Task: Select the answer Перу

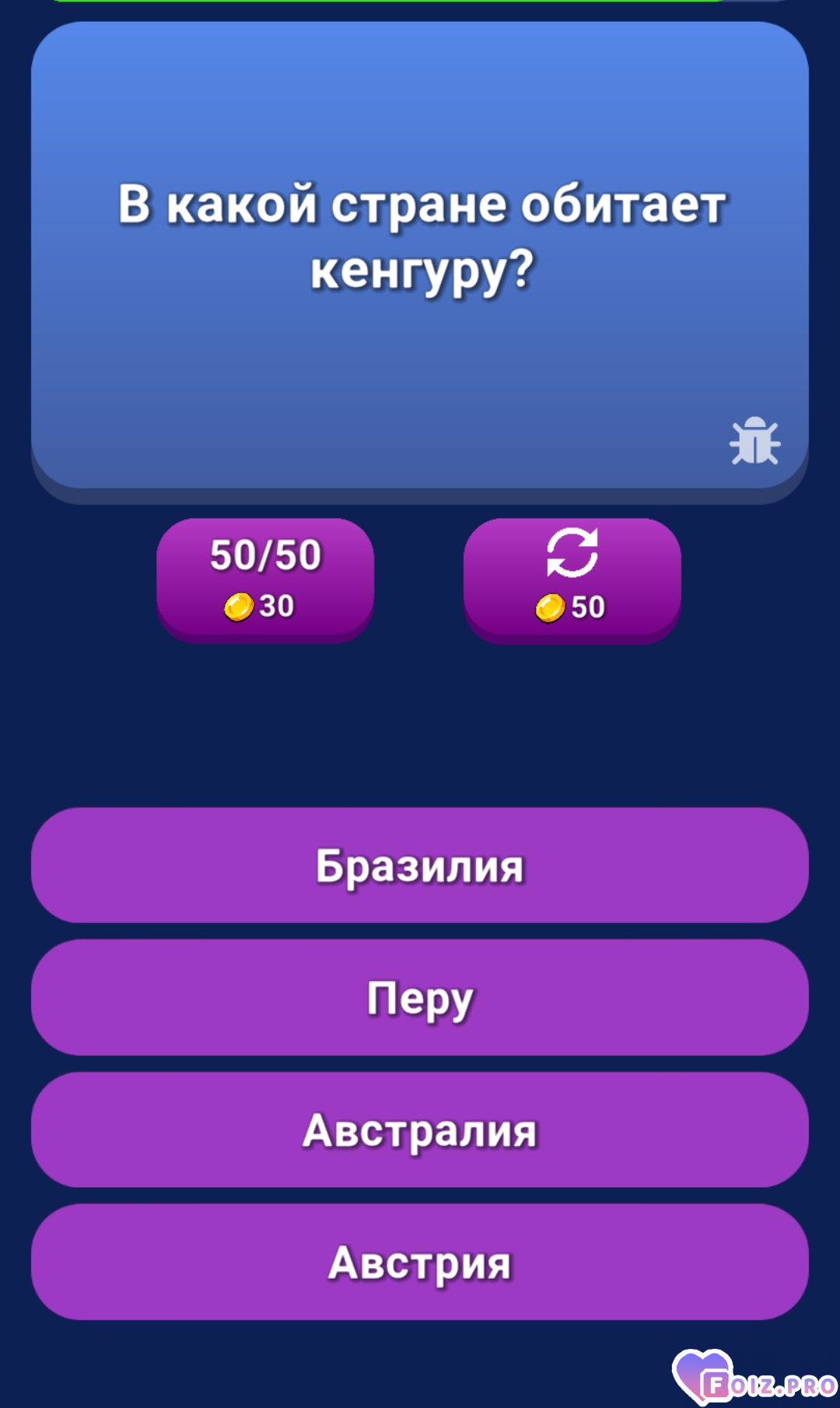Action: 420,997
